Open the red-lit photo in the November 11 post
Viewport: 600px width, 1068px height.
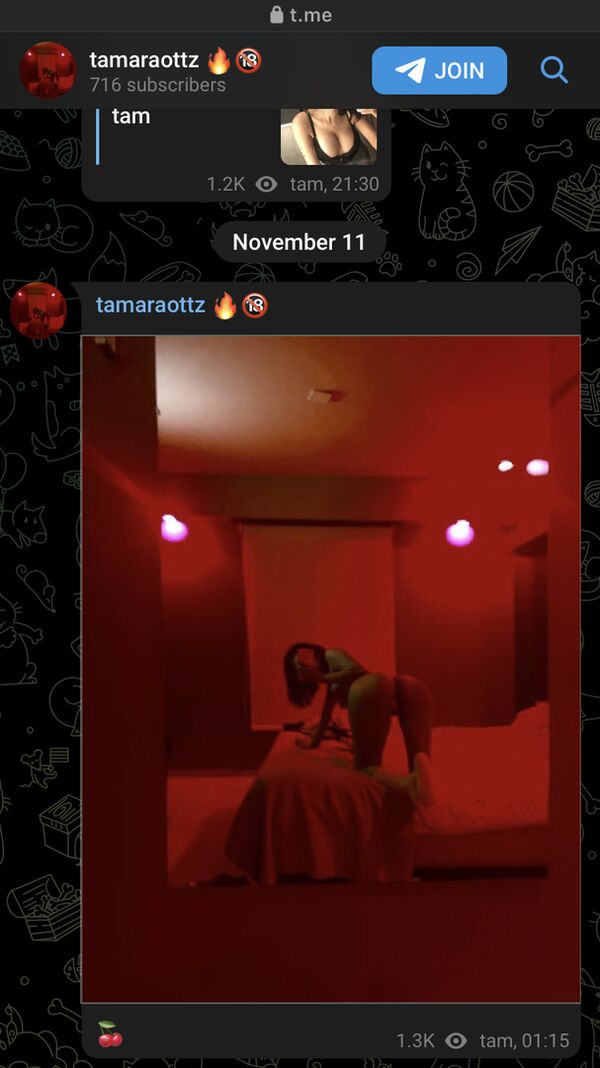click(x=330, y=668)
